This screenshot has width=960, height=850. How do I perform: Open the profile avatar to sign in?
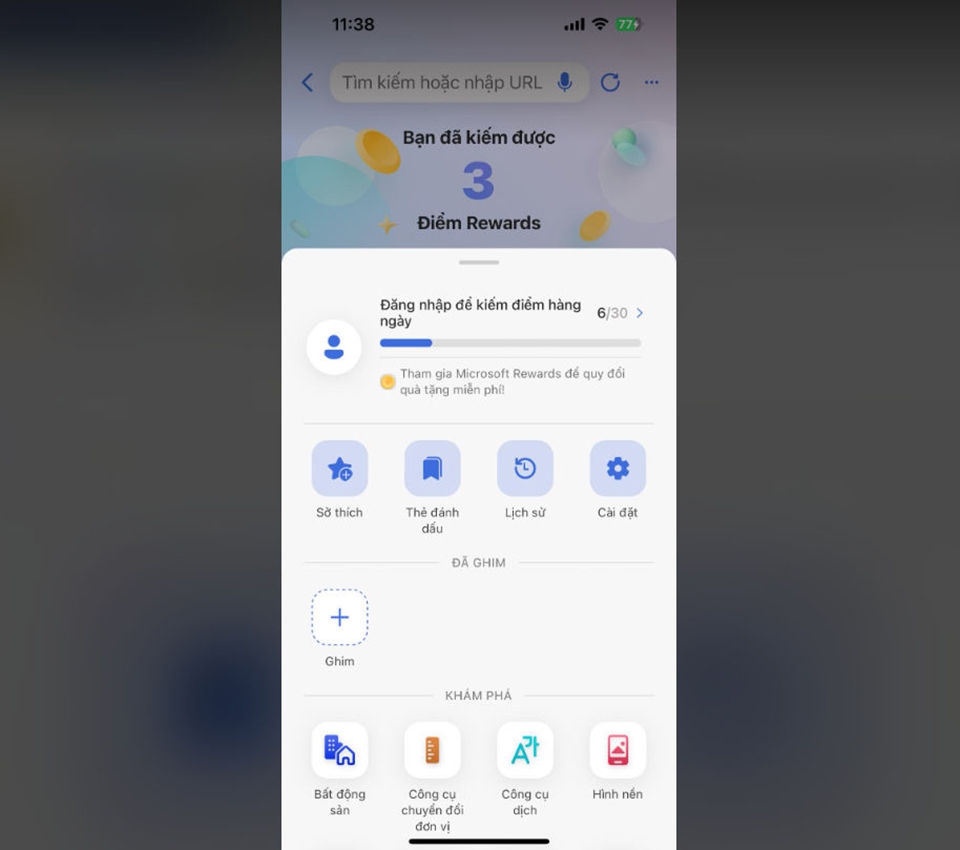click(334, 348)
